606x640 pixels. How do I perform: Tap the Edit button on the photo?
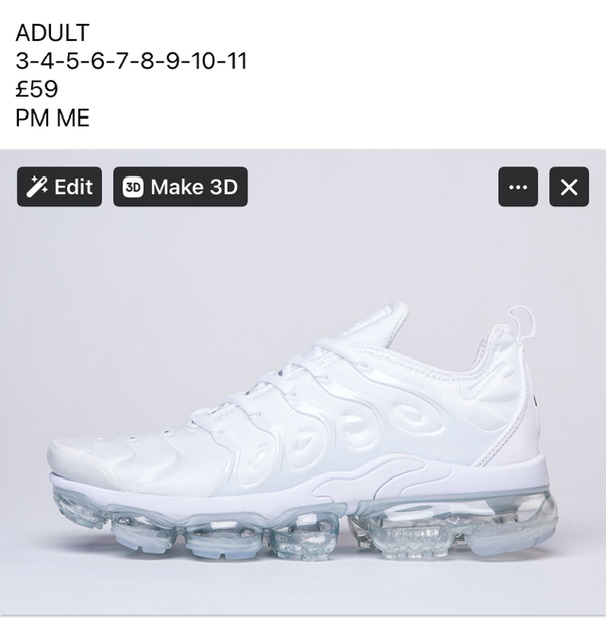click(x=59, y=187)
